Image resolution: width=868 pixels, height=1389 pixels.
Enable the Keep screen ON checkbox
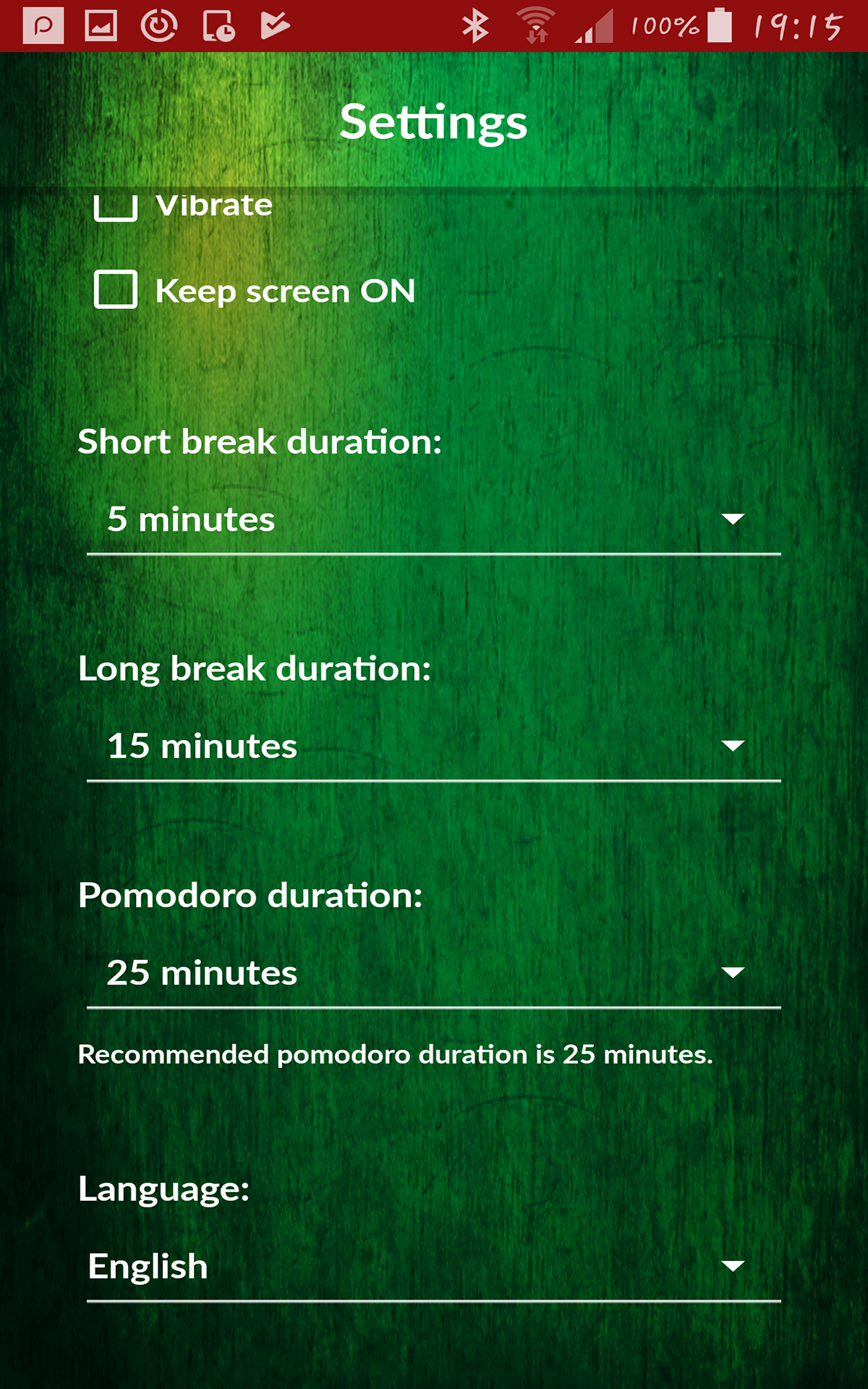point(116,290)
